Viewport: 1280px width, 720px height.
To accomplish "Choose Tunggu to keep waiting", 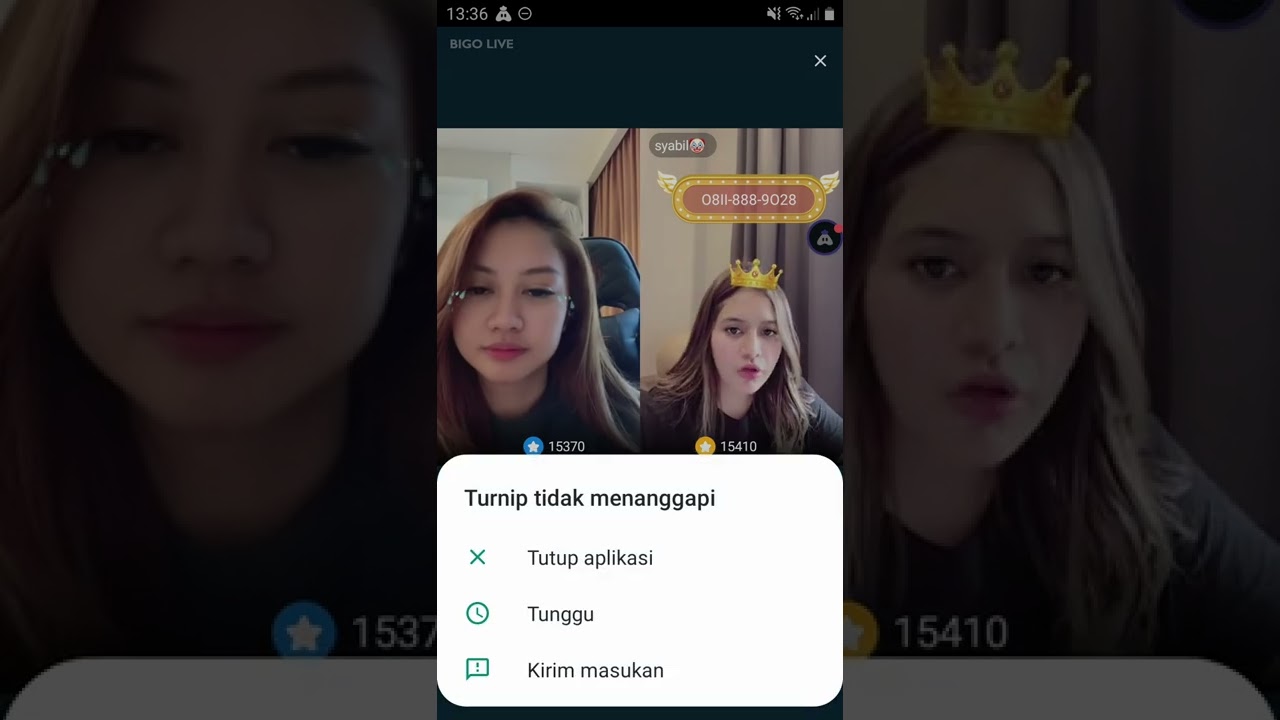I will 560,614.
